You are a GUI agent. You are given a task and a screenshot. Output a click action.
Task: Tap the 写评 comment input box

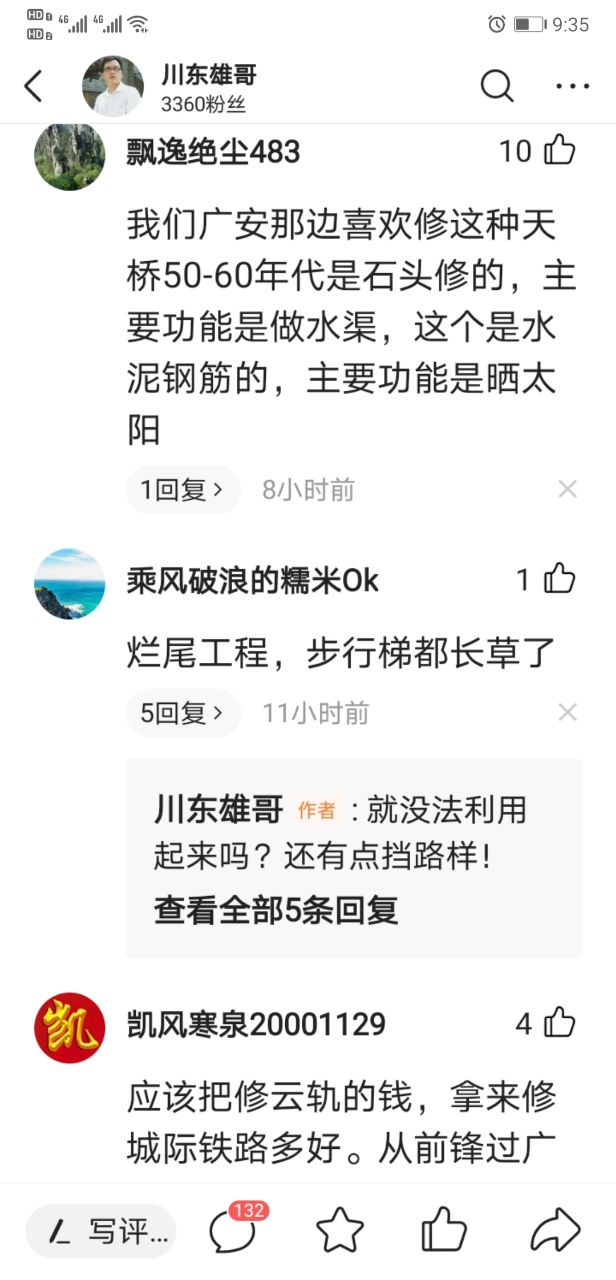pos(101,1231)
